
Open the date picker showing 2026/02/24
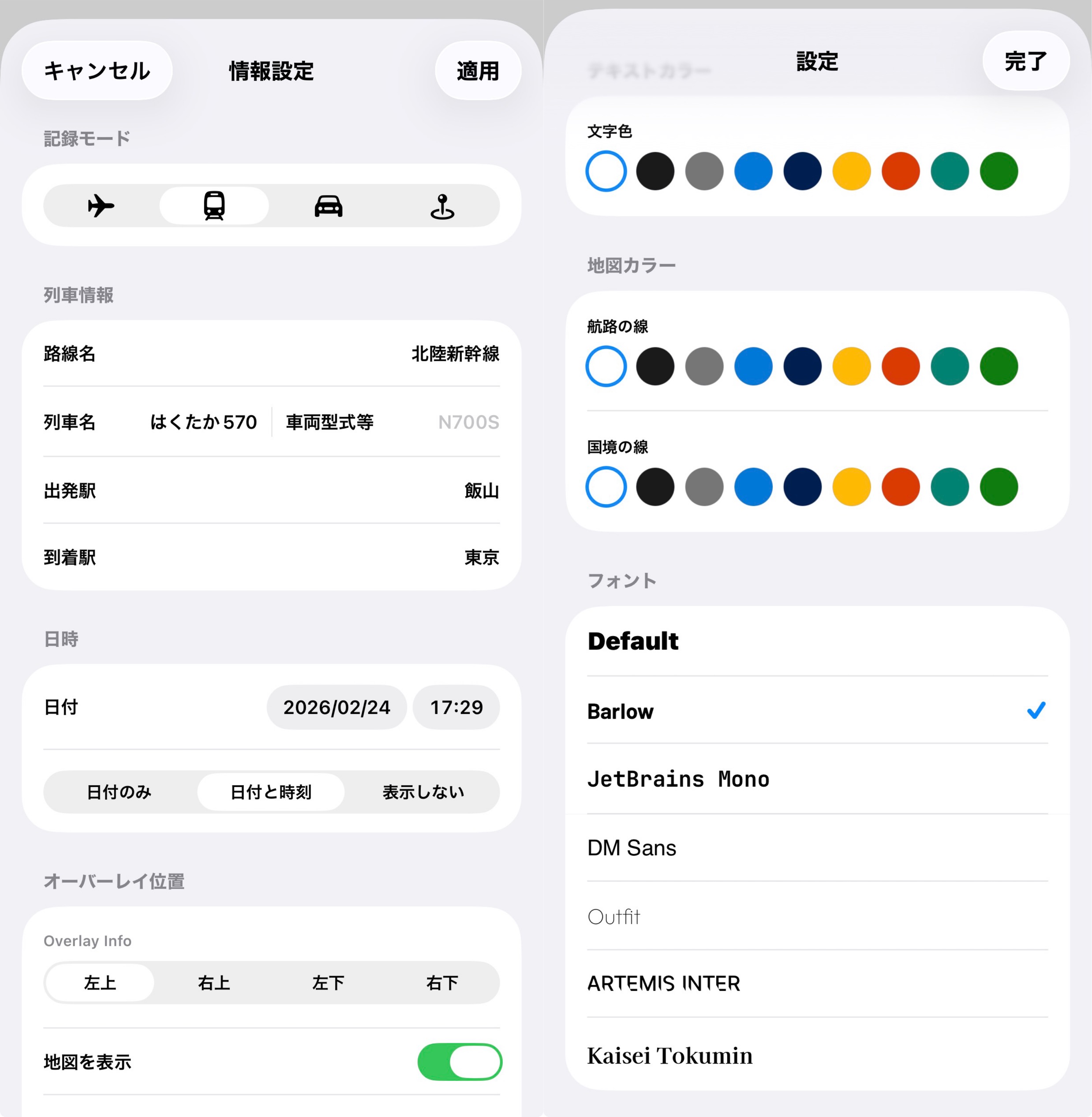pyautogui.click(x=337, y=707)
